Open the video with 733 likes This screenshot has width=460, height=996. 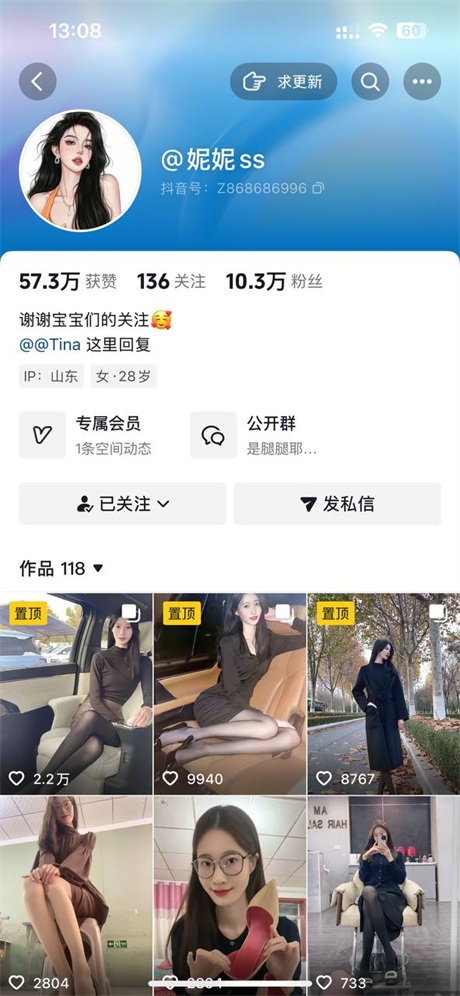click(x=384, y=896)
